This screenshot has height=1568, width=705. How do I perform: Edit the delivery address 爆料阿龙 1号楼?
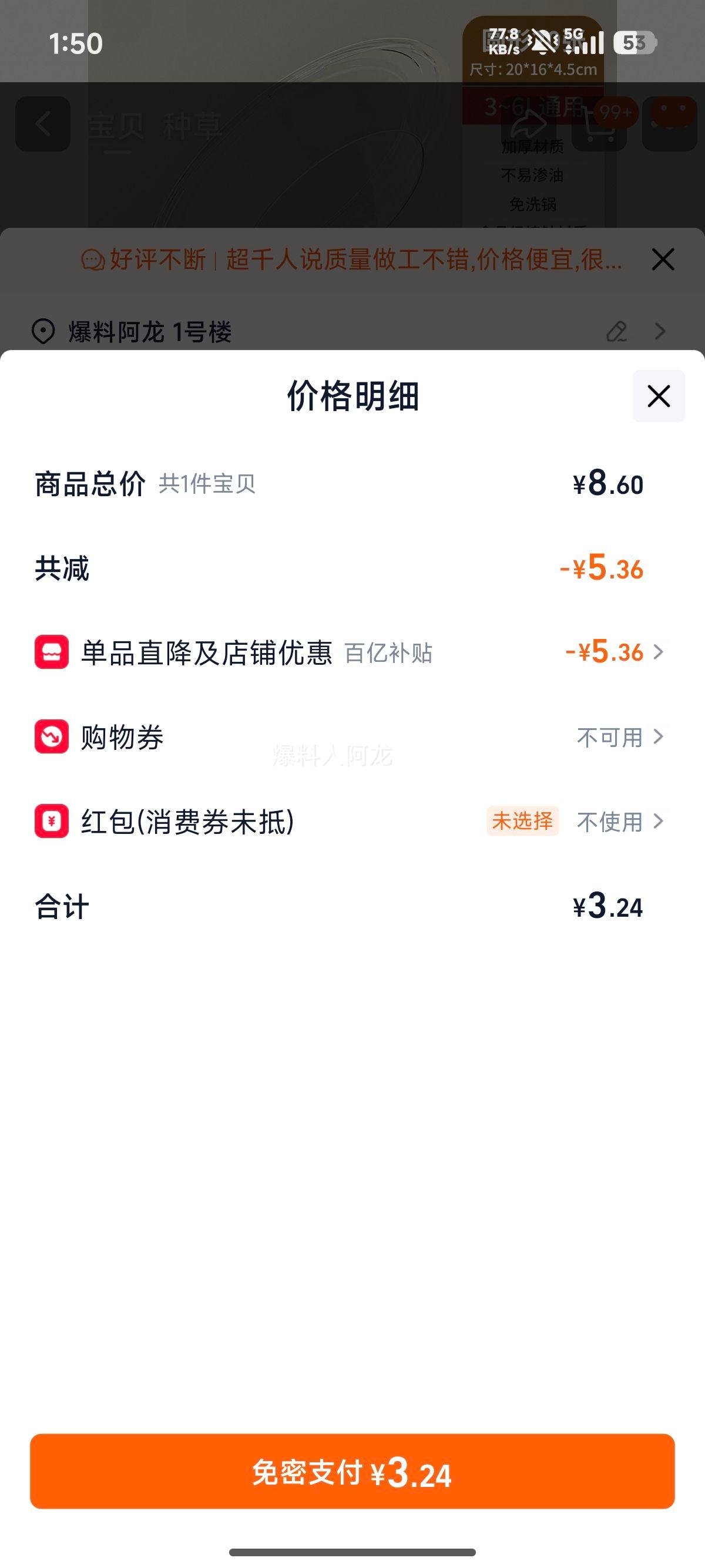click(617, 332)
